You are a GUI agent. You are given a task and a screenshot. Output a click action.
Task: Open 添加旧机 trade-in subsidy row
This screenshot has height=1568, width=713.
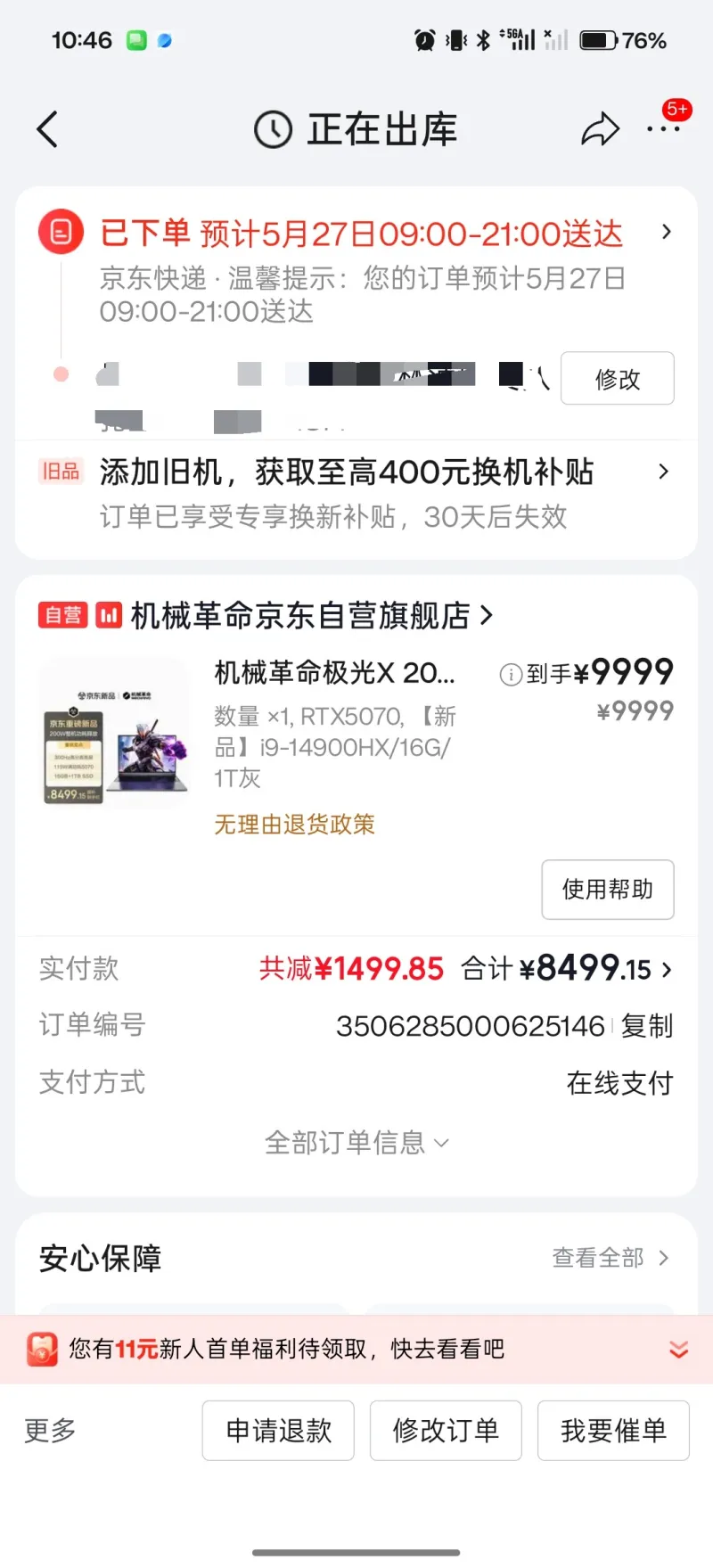[x=356, y=493]
